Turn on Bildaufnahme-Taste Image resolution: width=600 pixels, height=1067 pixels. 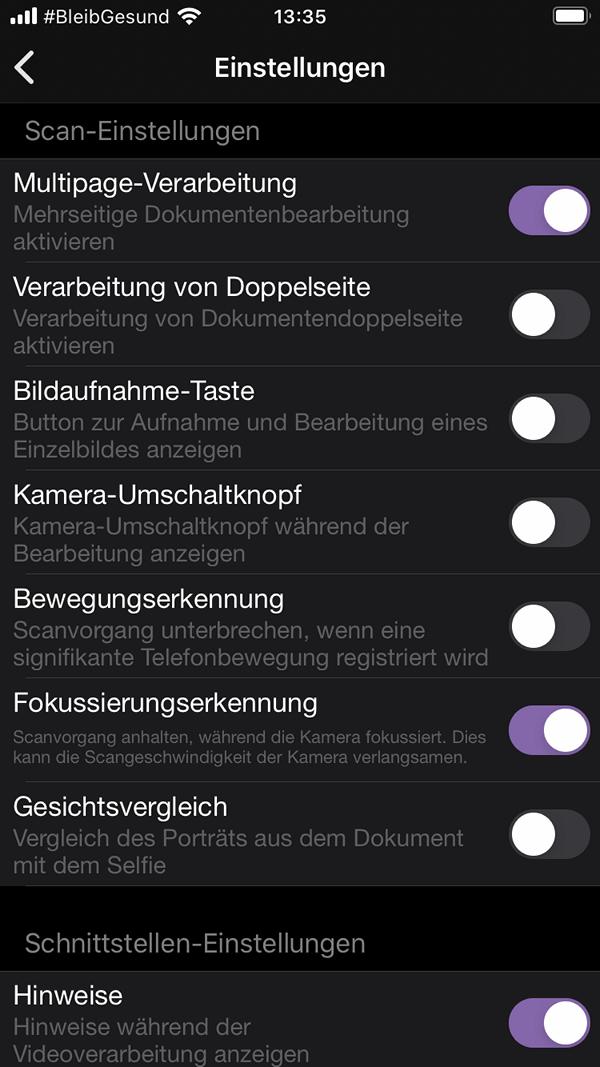549,418
